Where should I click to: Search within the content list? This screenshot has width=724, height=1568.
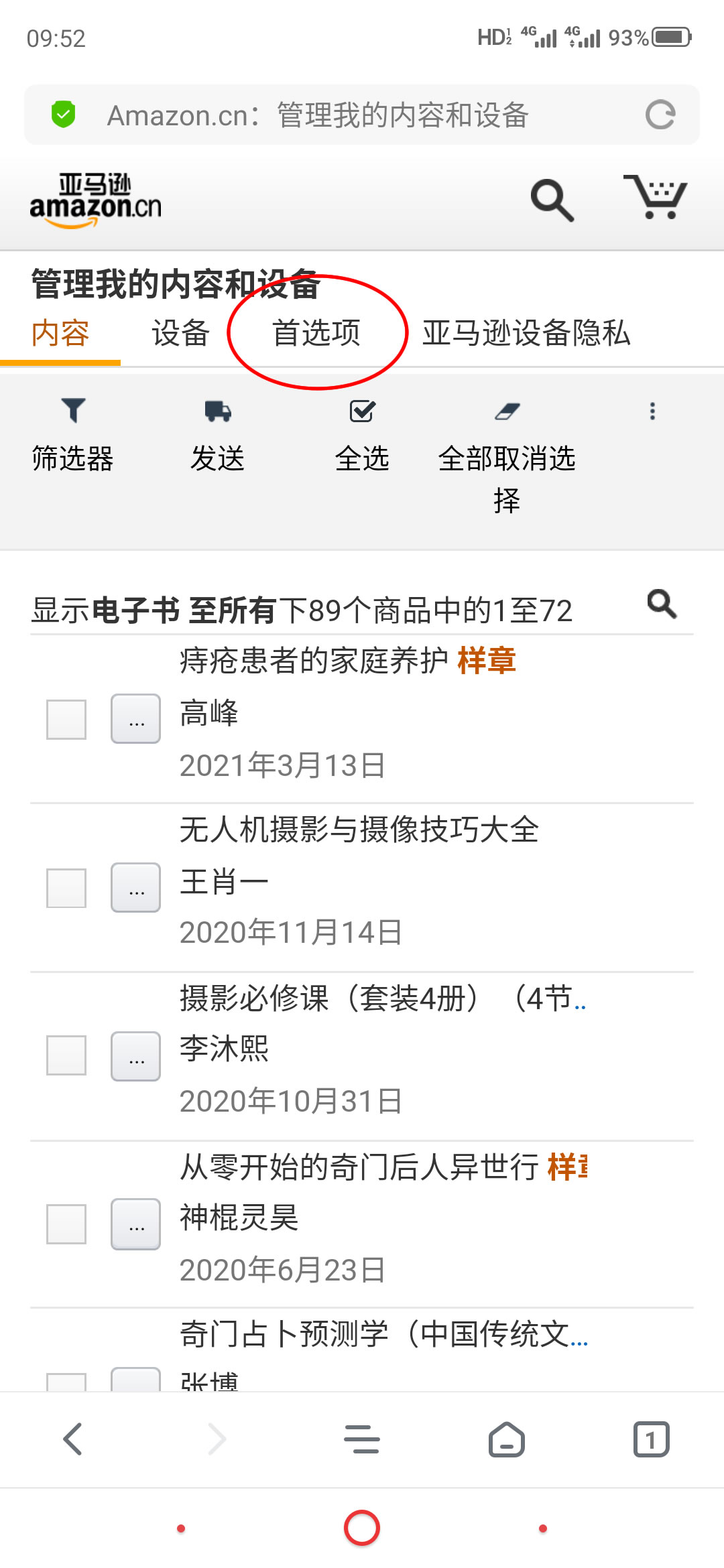[662, 604]
